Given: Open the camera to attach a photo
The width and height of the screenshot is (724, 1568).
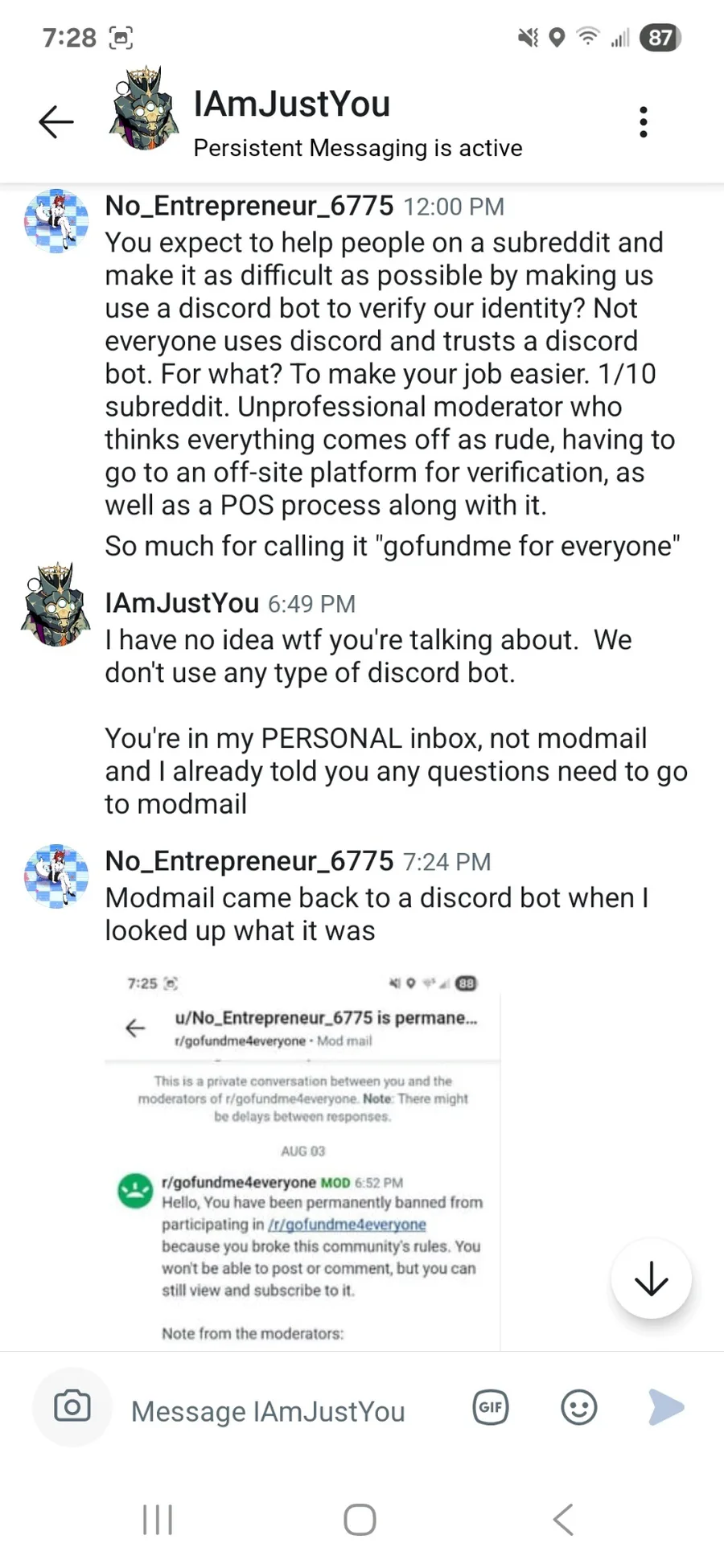Looking at the screenshot, I should click(x=72, y=1406).
